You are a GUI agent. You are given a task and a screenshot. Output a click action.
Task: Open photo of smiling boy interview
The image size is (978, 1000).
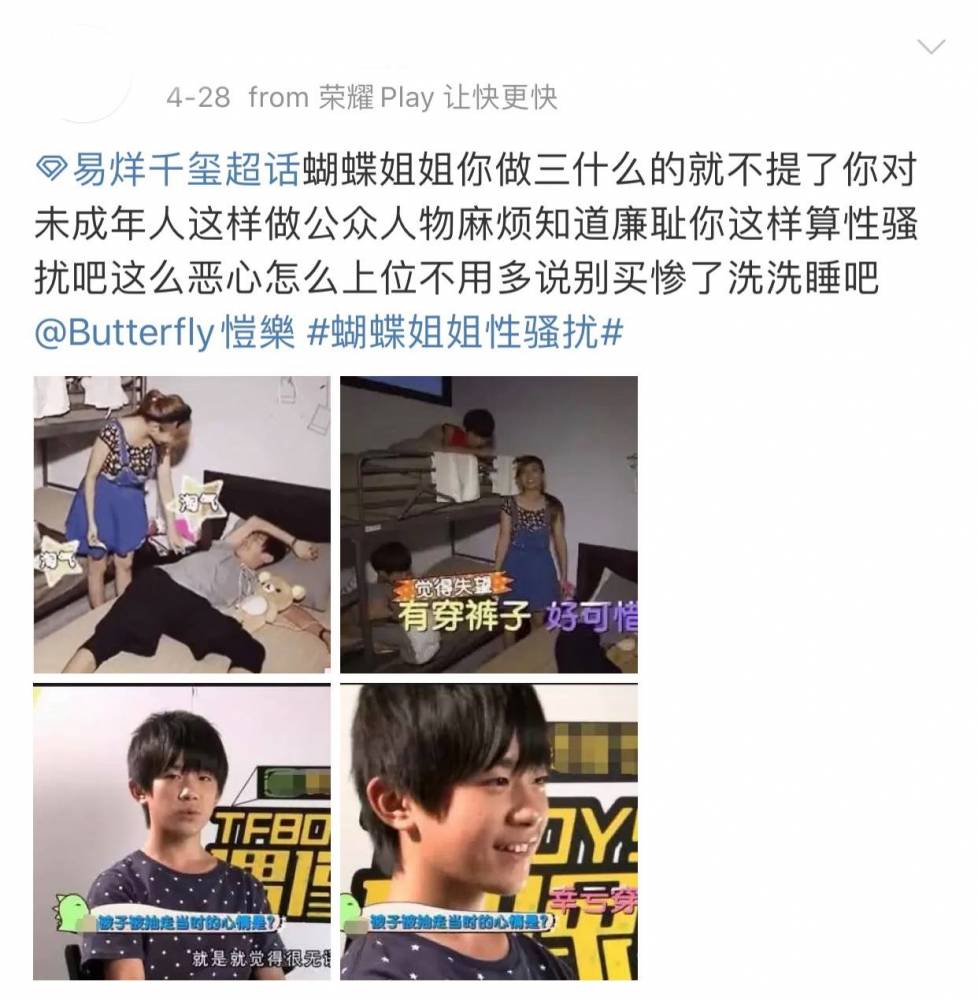pos(489,832)
